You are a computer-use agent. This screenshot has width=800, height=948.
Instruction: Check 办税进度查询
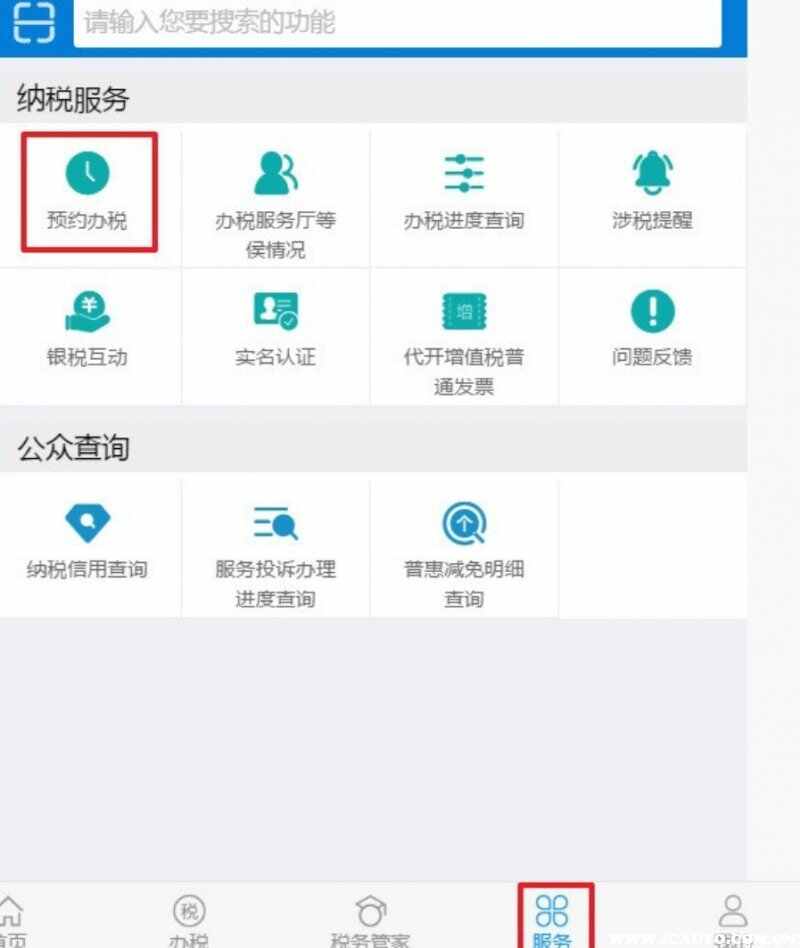coord(463,192)
